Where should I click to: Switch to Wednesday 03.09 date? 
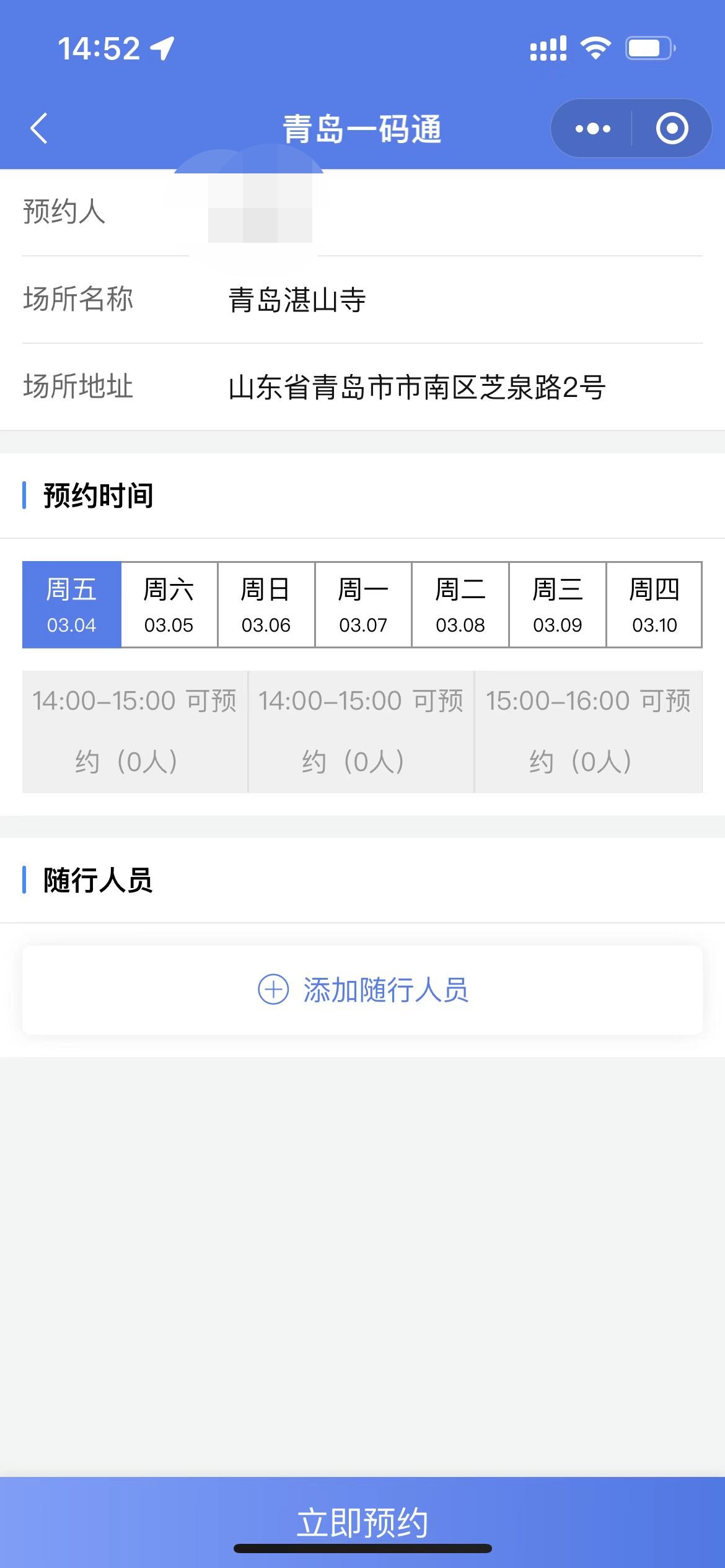click(558, 605)
